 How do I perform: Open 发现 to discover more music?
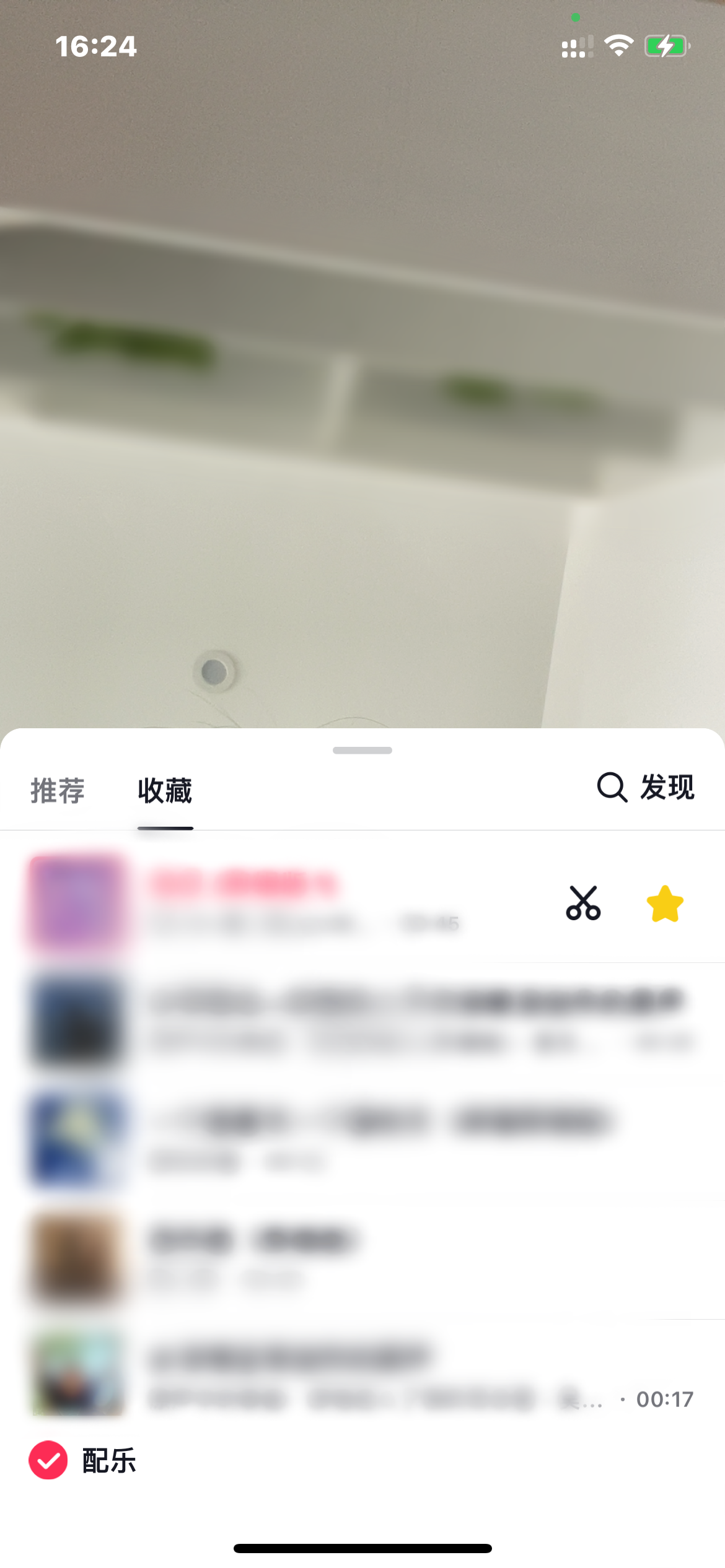pos(668,788)
